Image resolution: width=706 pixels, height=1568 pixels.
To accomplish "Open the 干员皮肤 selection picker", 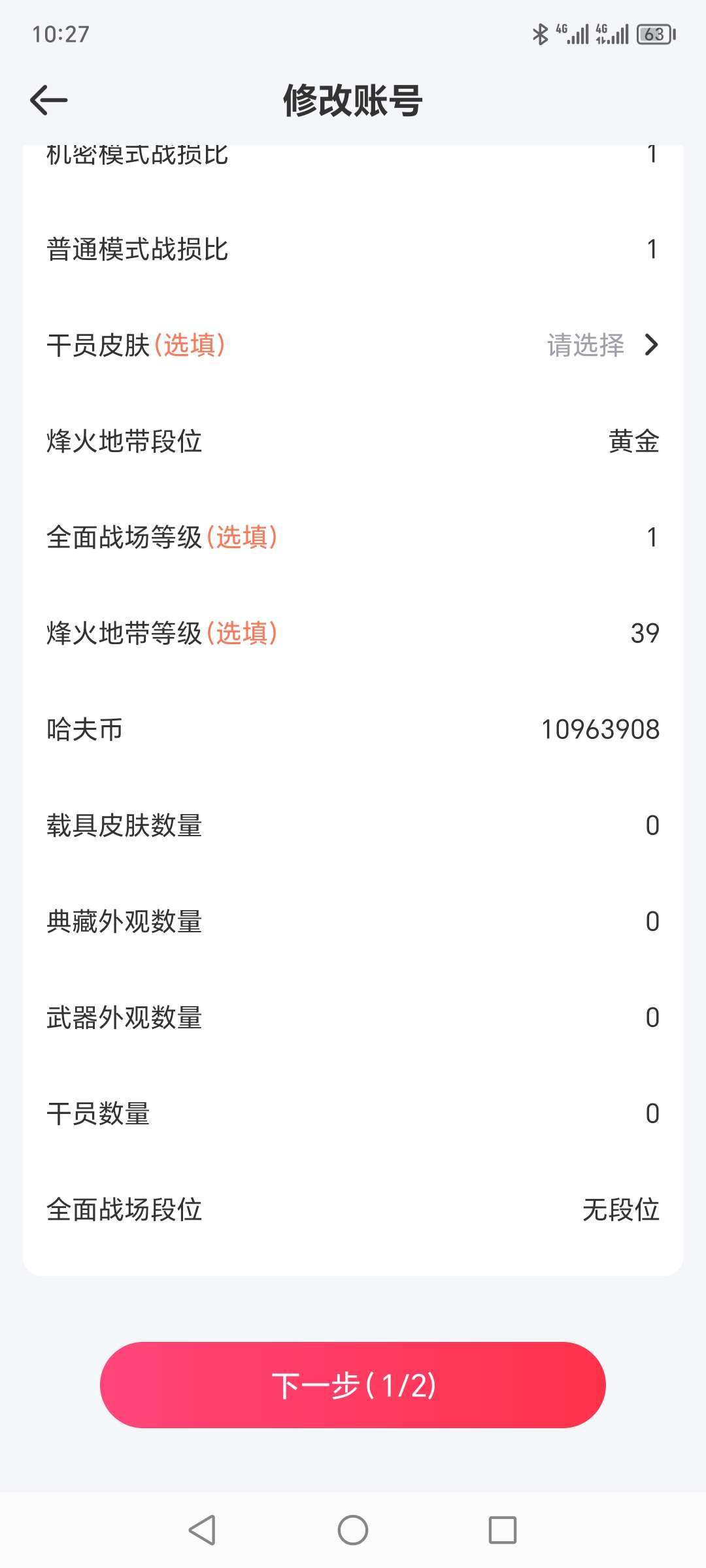I will coord(353,345).
